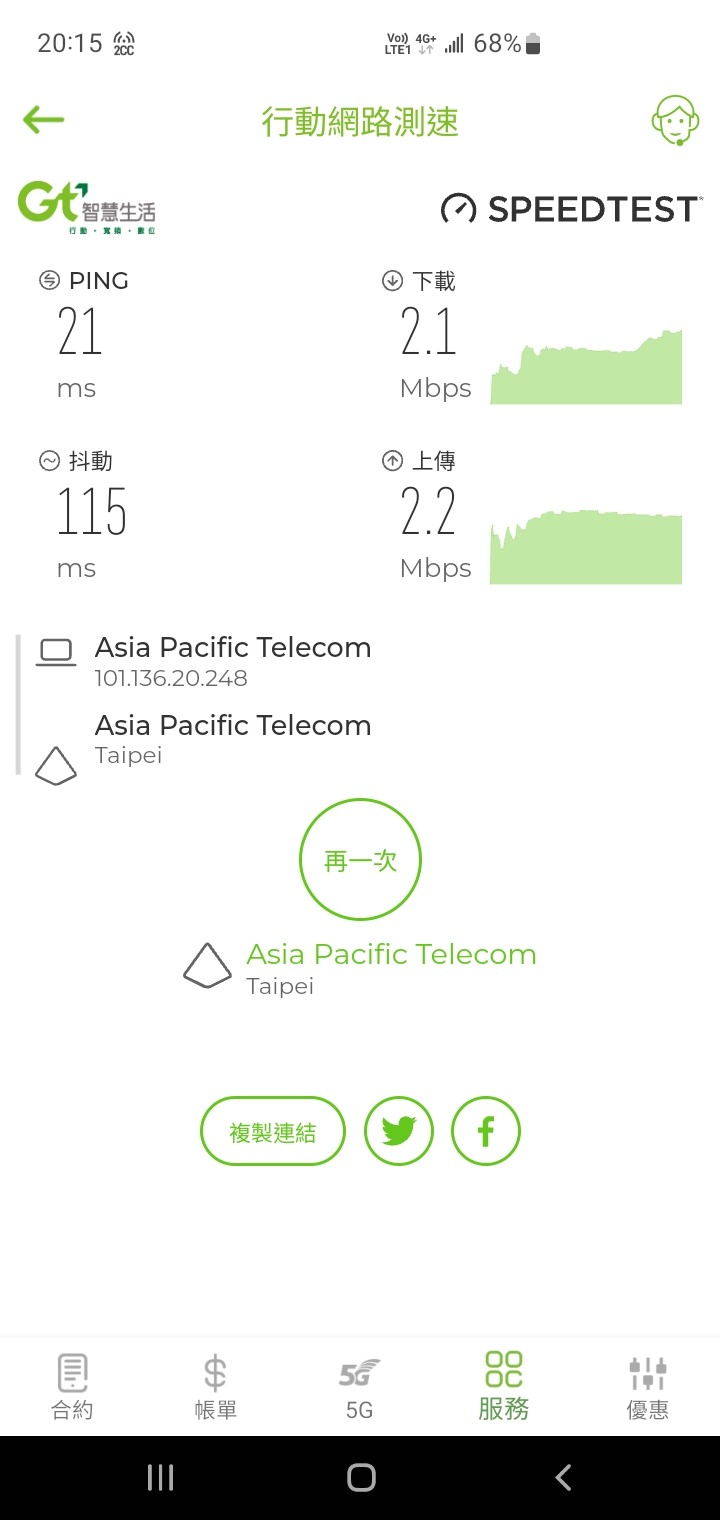Switch to the 合約 tab

click(x=72, y=1386)
